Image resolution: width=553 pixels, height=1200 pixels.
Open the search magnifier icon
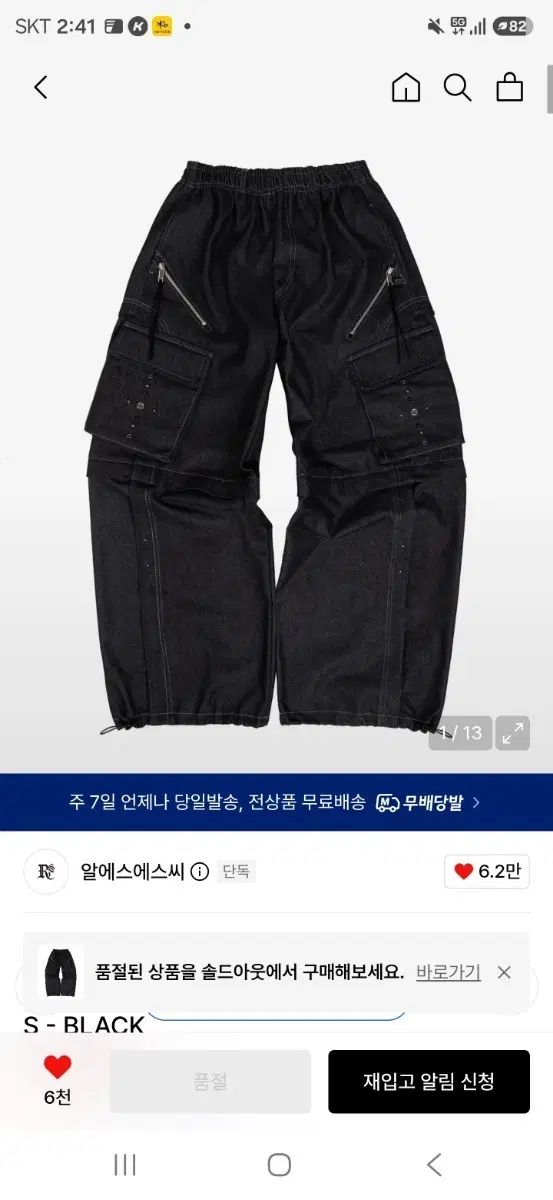tap(457, 88)
